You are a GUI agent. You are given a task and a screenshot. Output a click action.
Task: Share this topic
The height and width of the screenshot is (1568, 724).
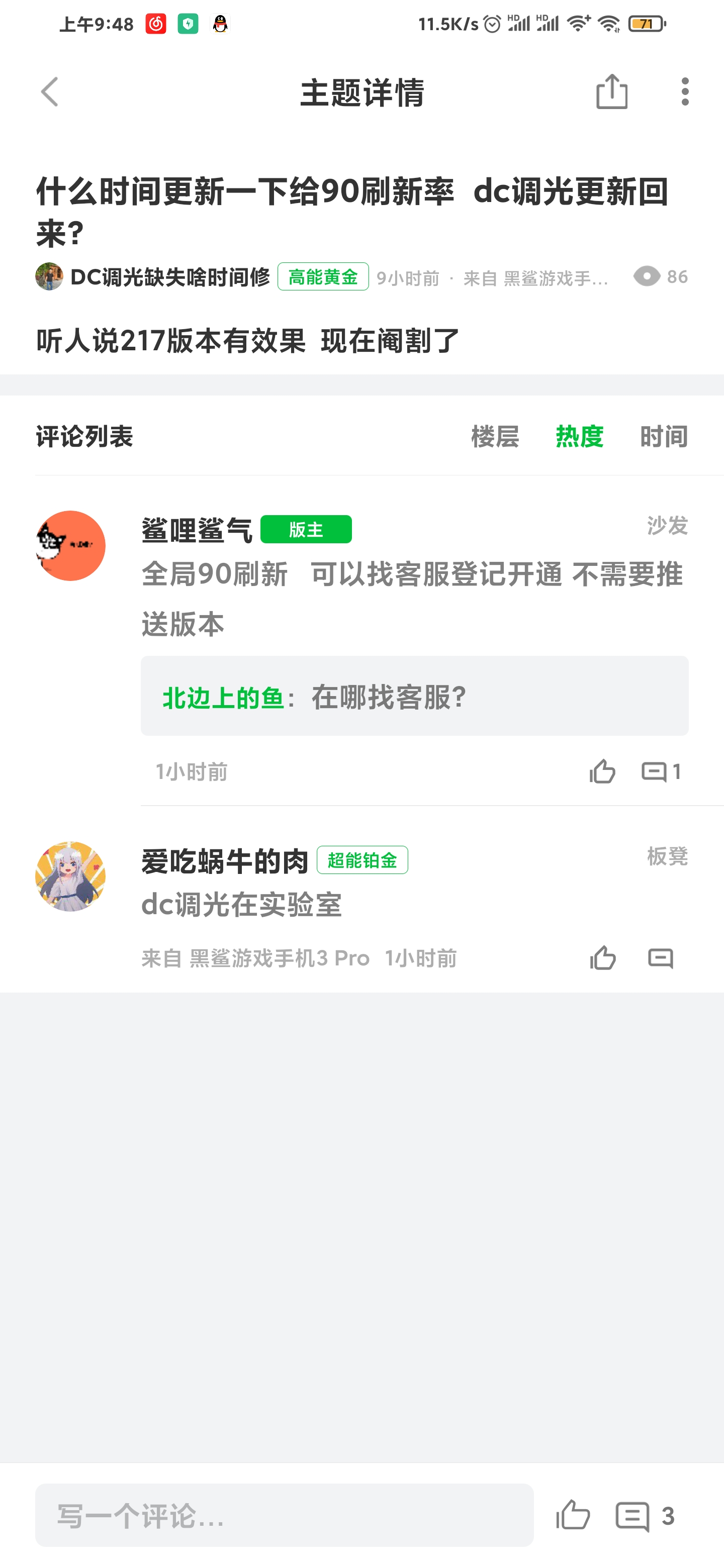tap(611, 92)
